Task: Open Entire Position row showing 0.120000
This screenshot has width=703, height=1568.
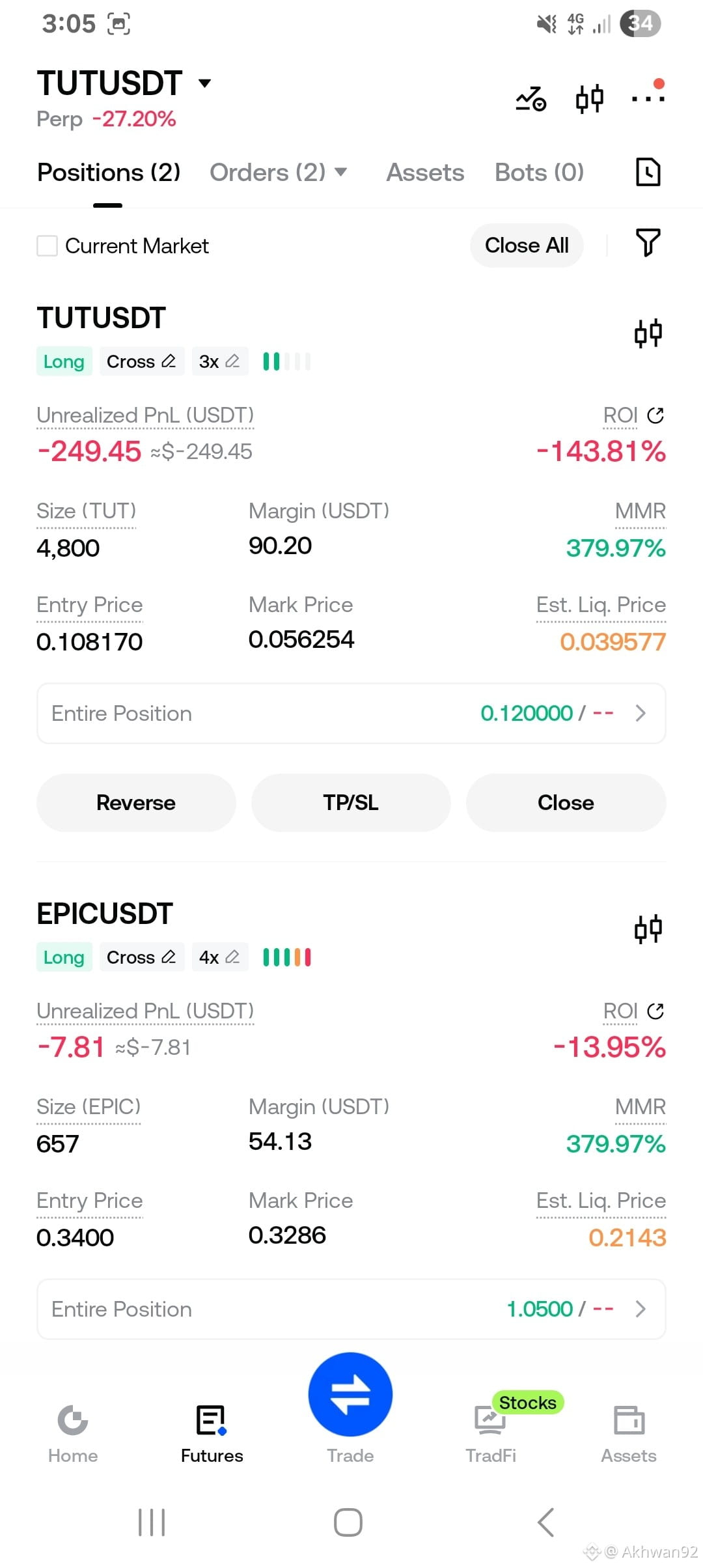Action: [351, 714]
